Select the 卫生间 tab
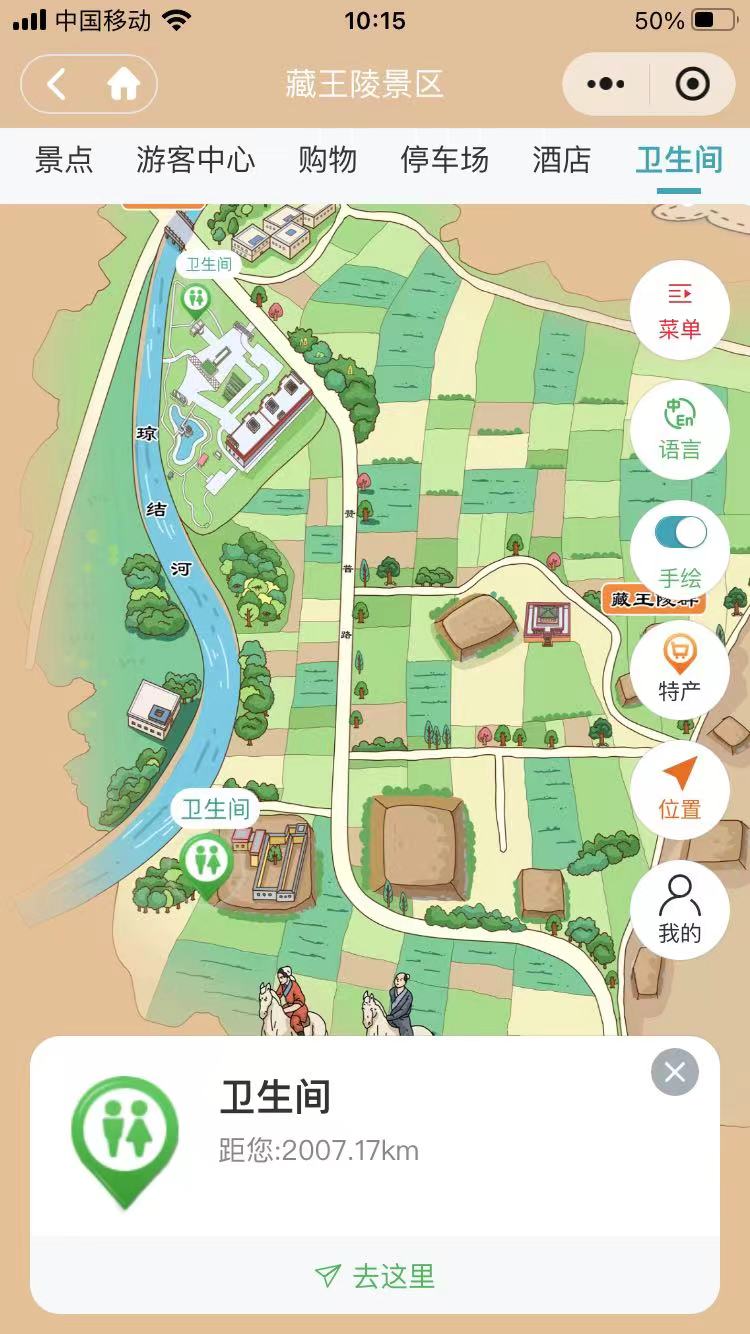 [679, 160]
